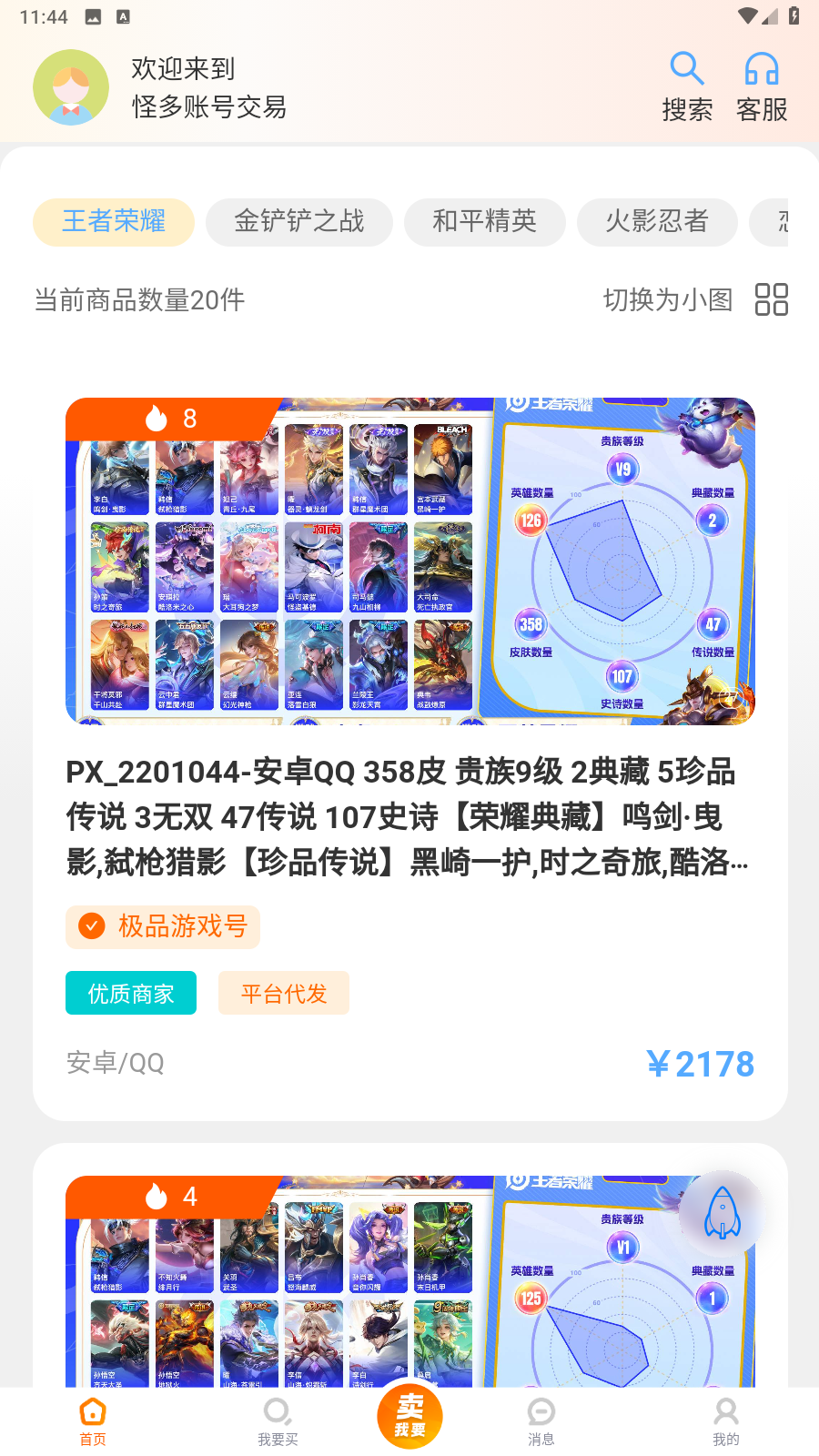This screenshot has width=819, height=1456.
Task: View the second listing with 4 hot views
Action: pos(364,1283)
